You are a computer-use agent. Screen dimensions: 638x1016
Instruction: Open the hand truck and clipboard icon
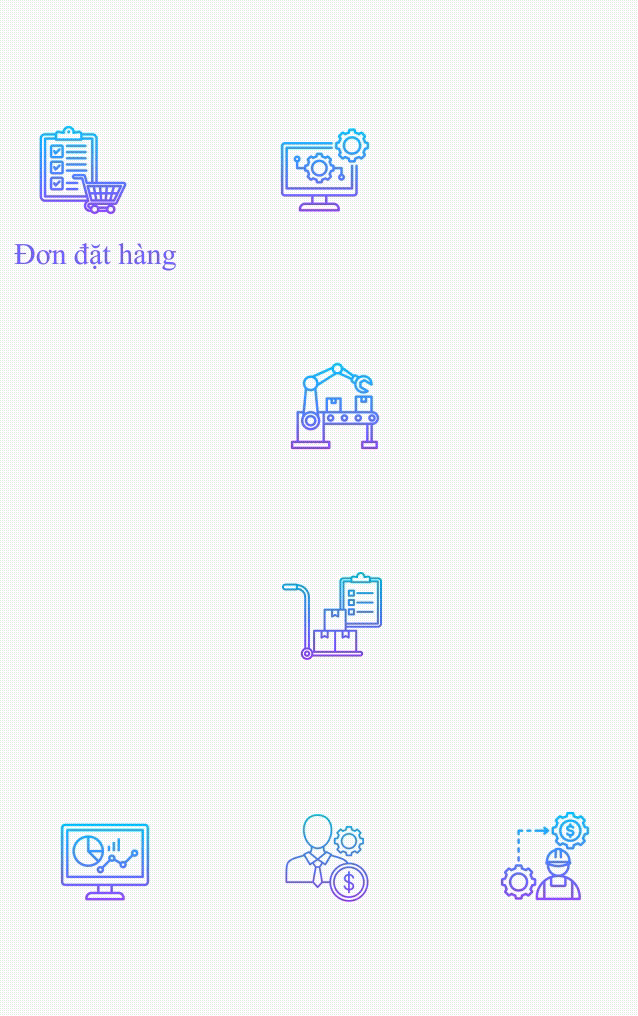point(332,616)
